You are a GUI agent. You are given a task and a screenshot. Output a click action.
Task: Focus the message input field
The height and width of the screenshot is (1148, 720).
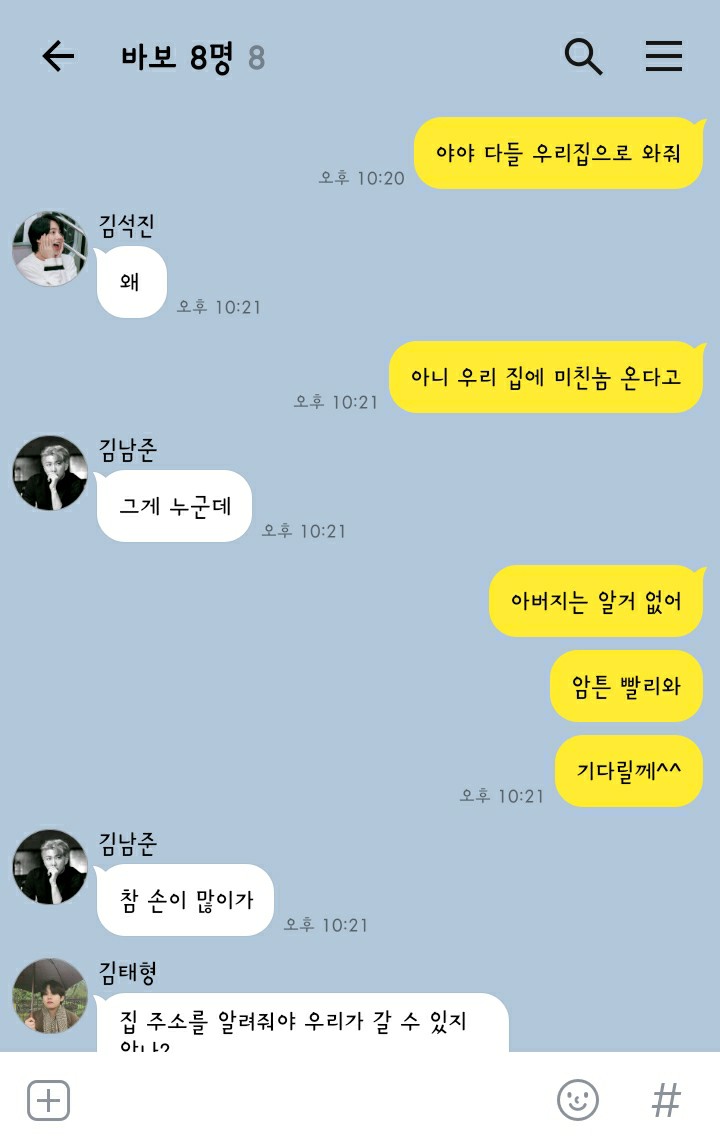300,1101
